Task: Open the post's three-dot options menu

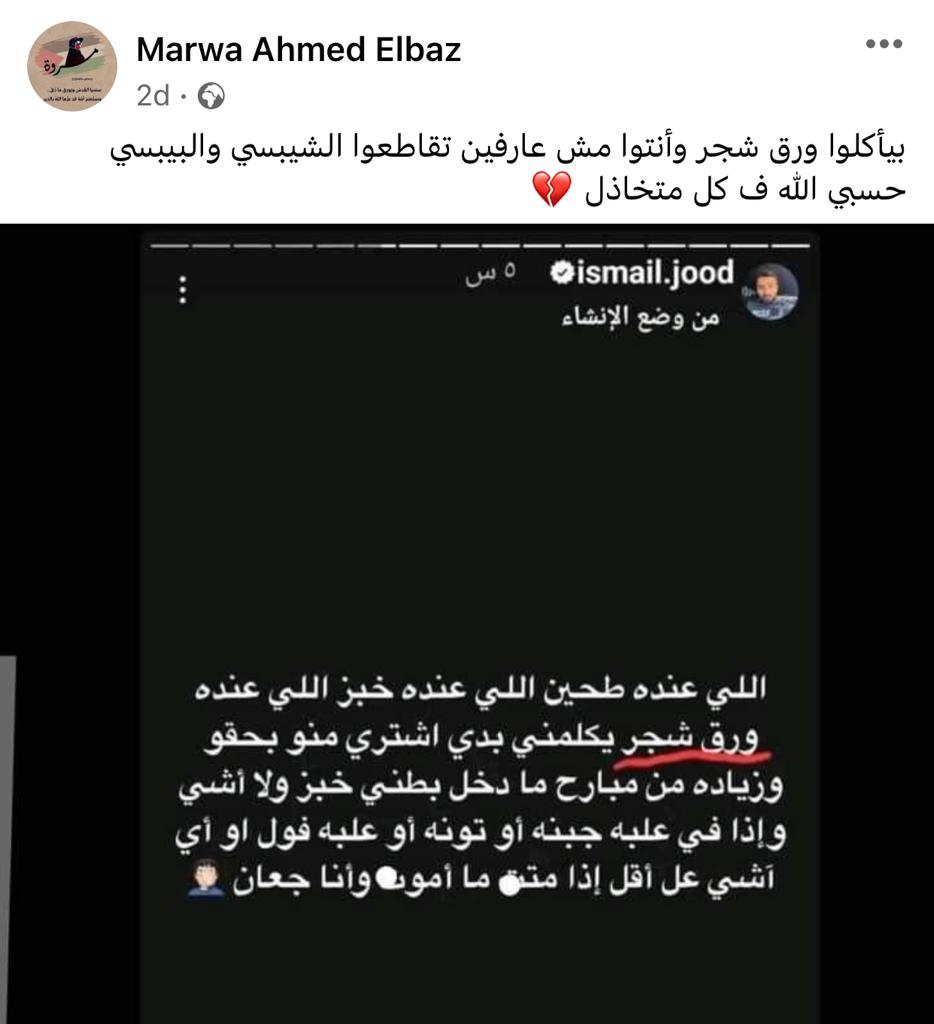Action: (x=883, y=44)
